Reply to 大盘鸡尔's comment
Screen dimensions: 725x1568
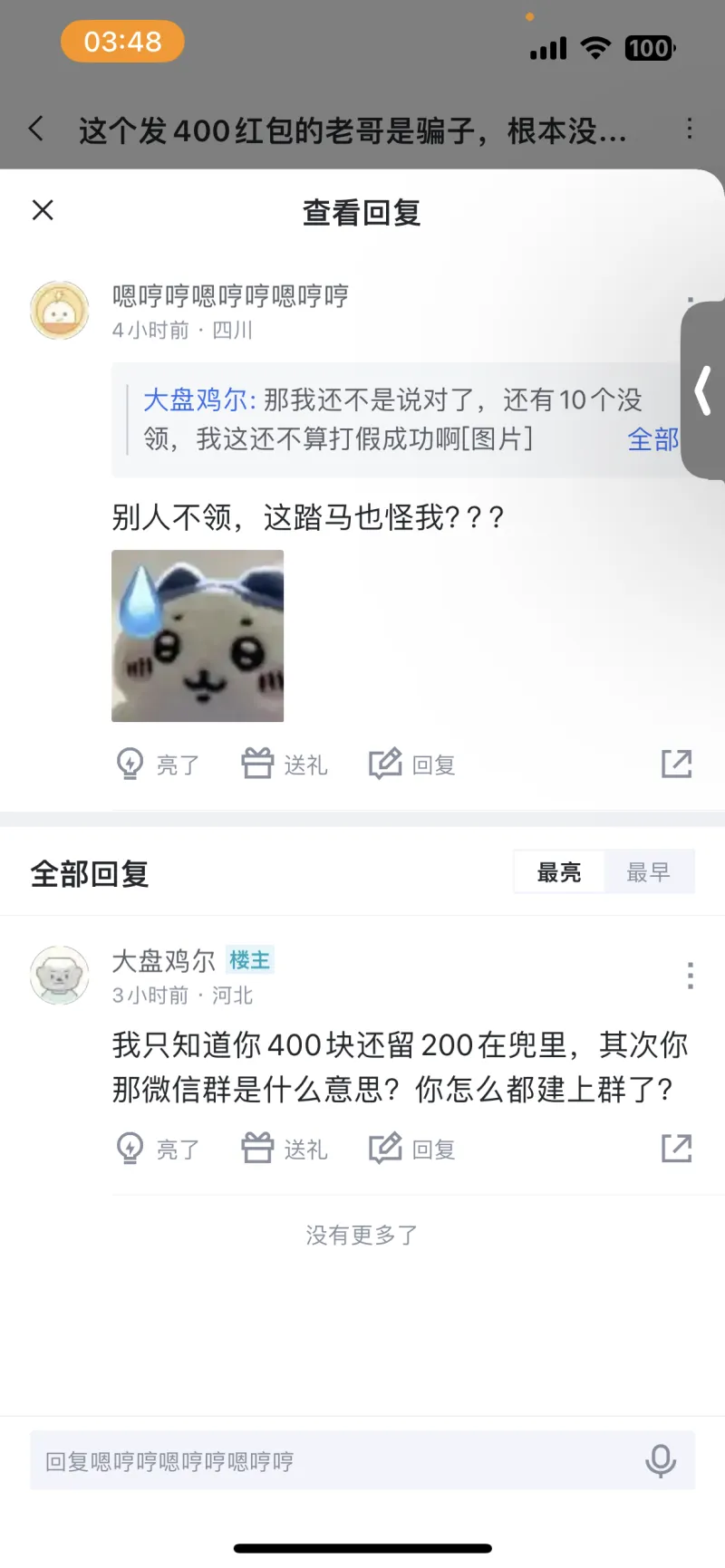point(412,1149)
